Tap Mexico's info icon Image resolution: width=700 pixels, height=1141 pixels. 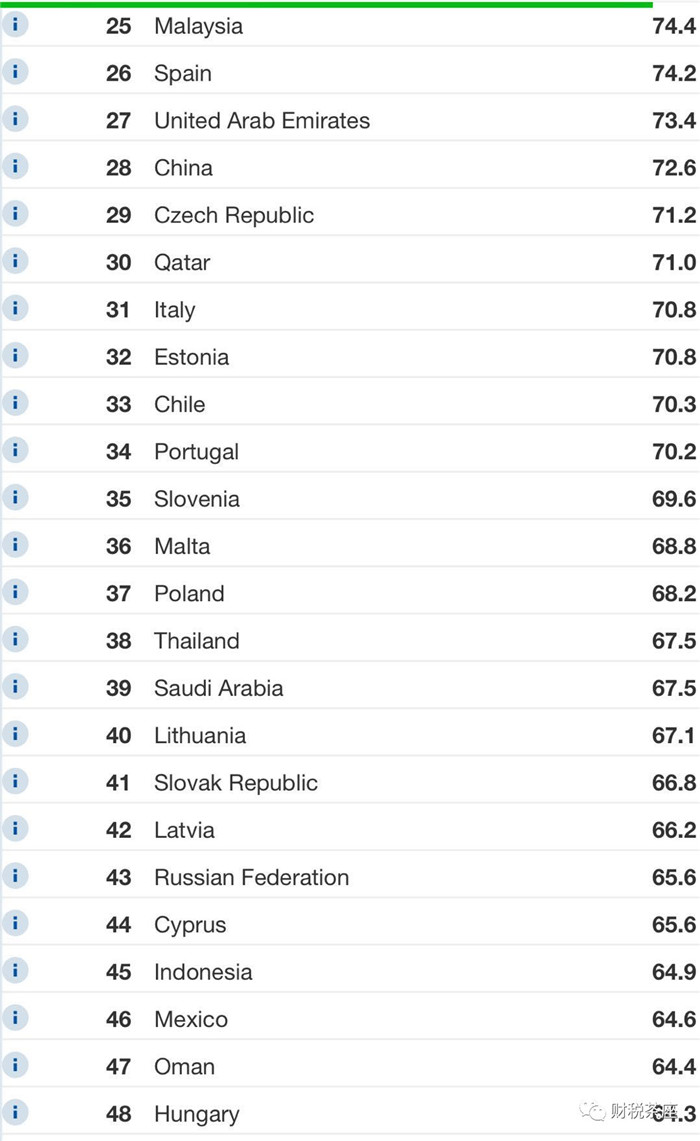pos(15,1018)
